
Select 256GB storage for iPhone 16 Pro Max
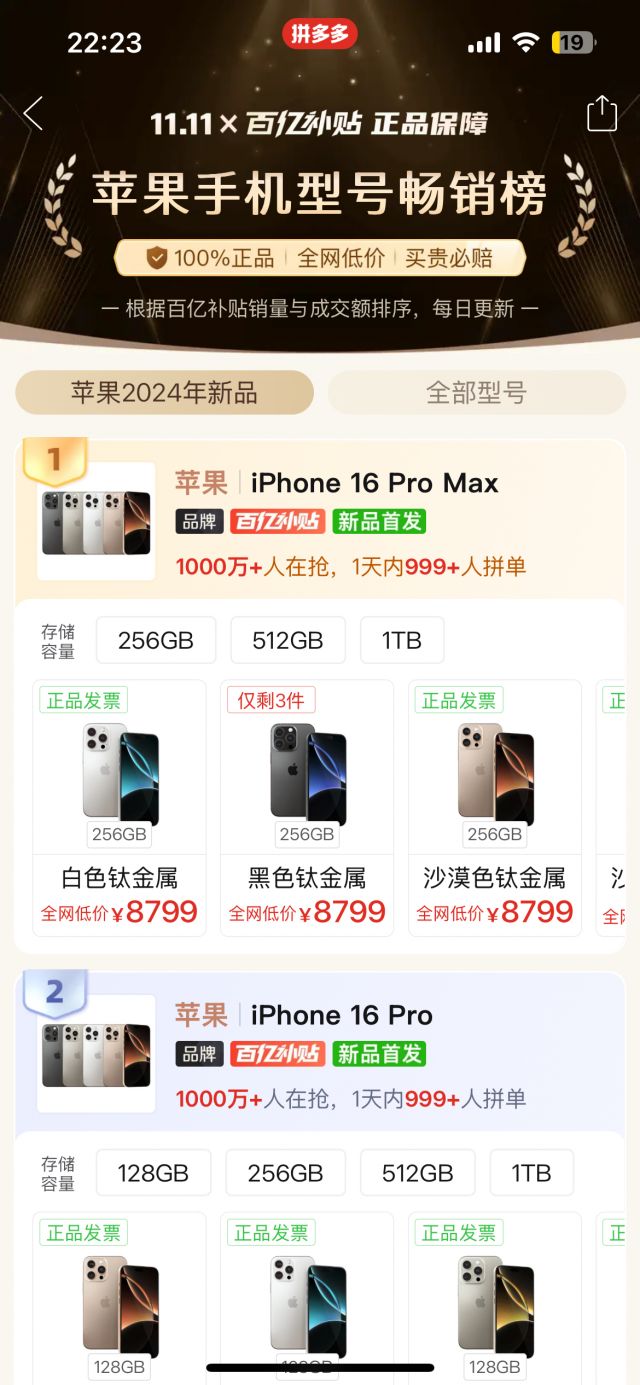155,640
